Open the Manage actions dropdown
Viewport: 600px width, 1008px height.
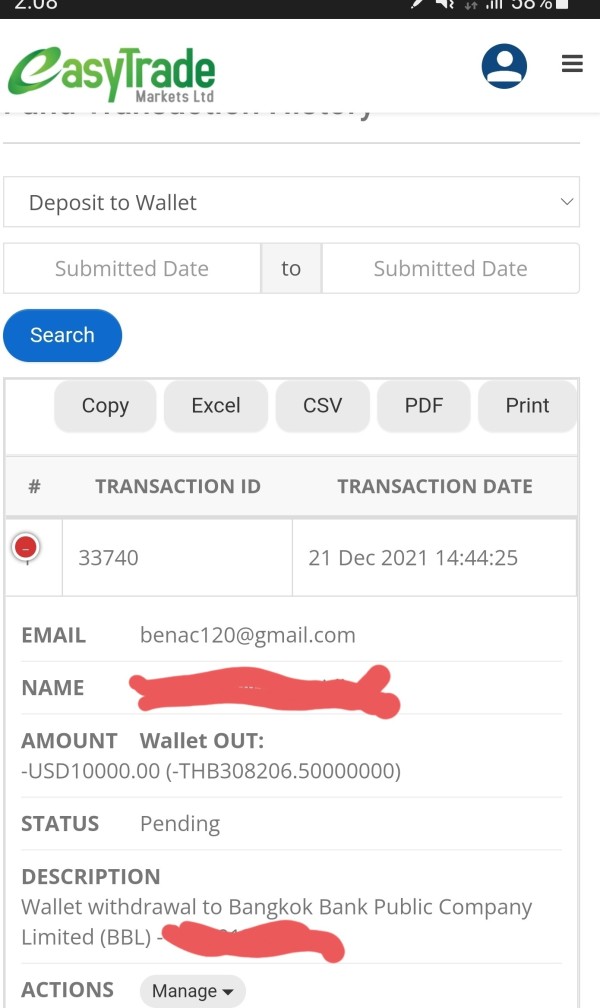pyautogui.click(x=192, y=991)
